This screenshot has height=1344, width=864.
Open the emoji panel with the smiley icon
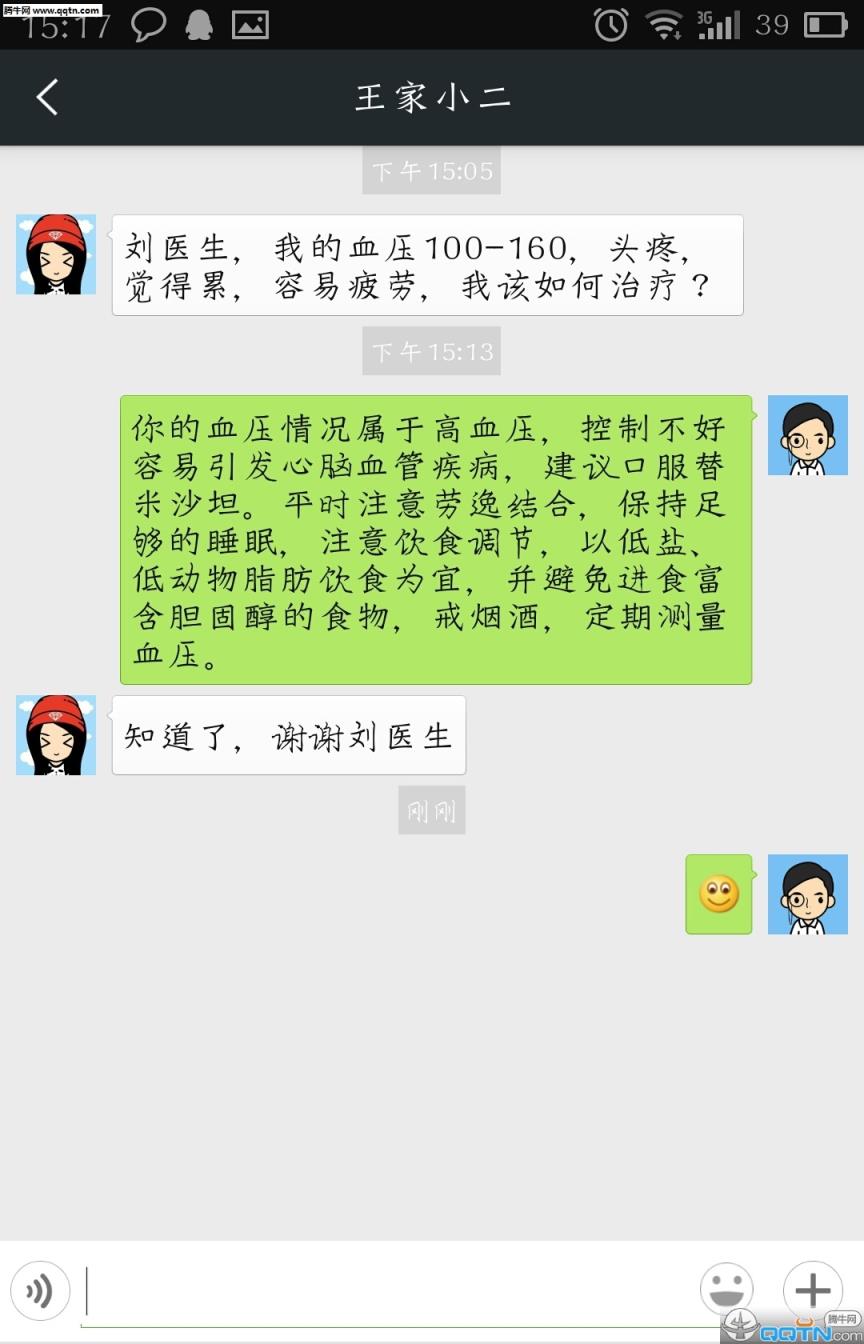[727, 1290]
